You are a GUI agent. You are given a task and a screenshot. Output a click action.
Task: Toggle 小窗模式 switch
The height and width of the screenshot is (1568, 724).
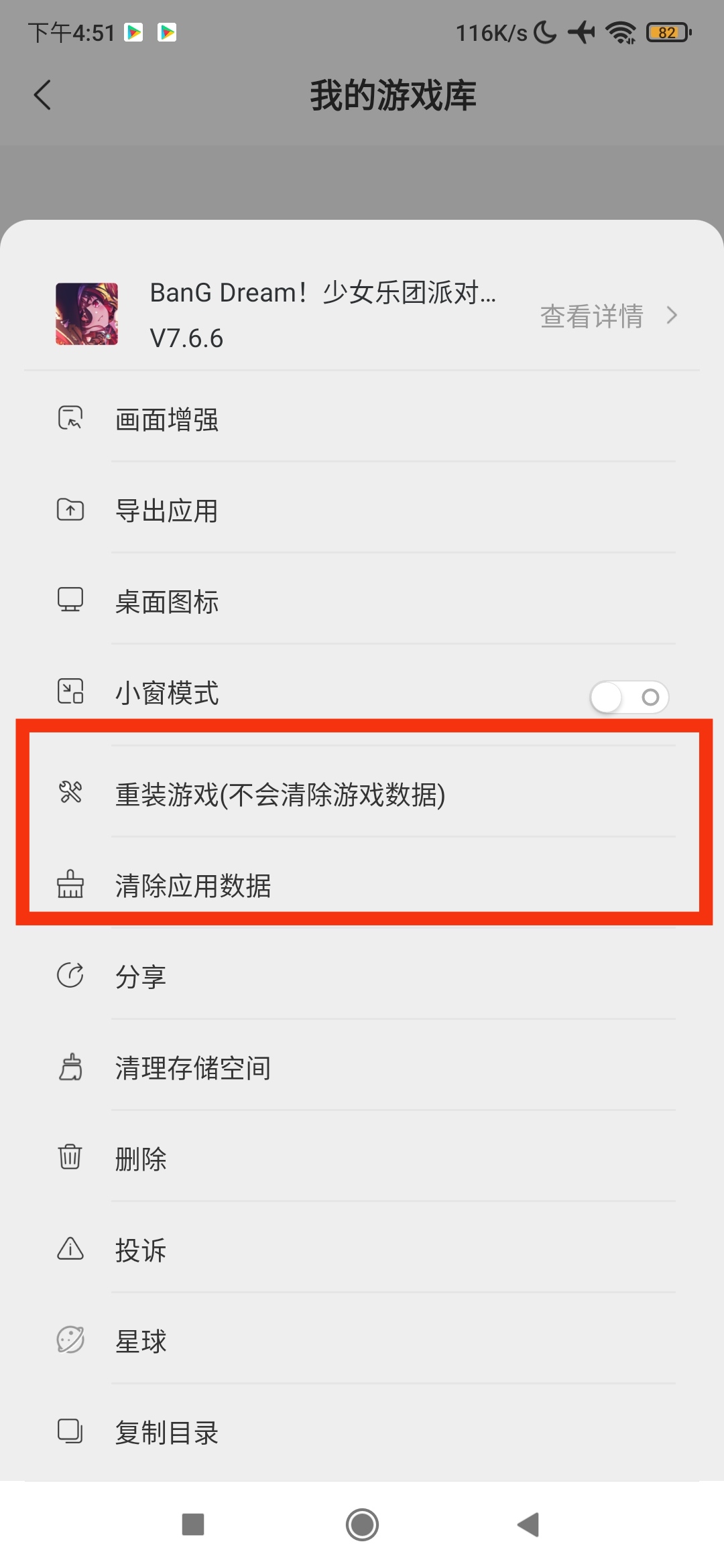[x=629, y=698]
